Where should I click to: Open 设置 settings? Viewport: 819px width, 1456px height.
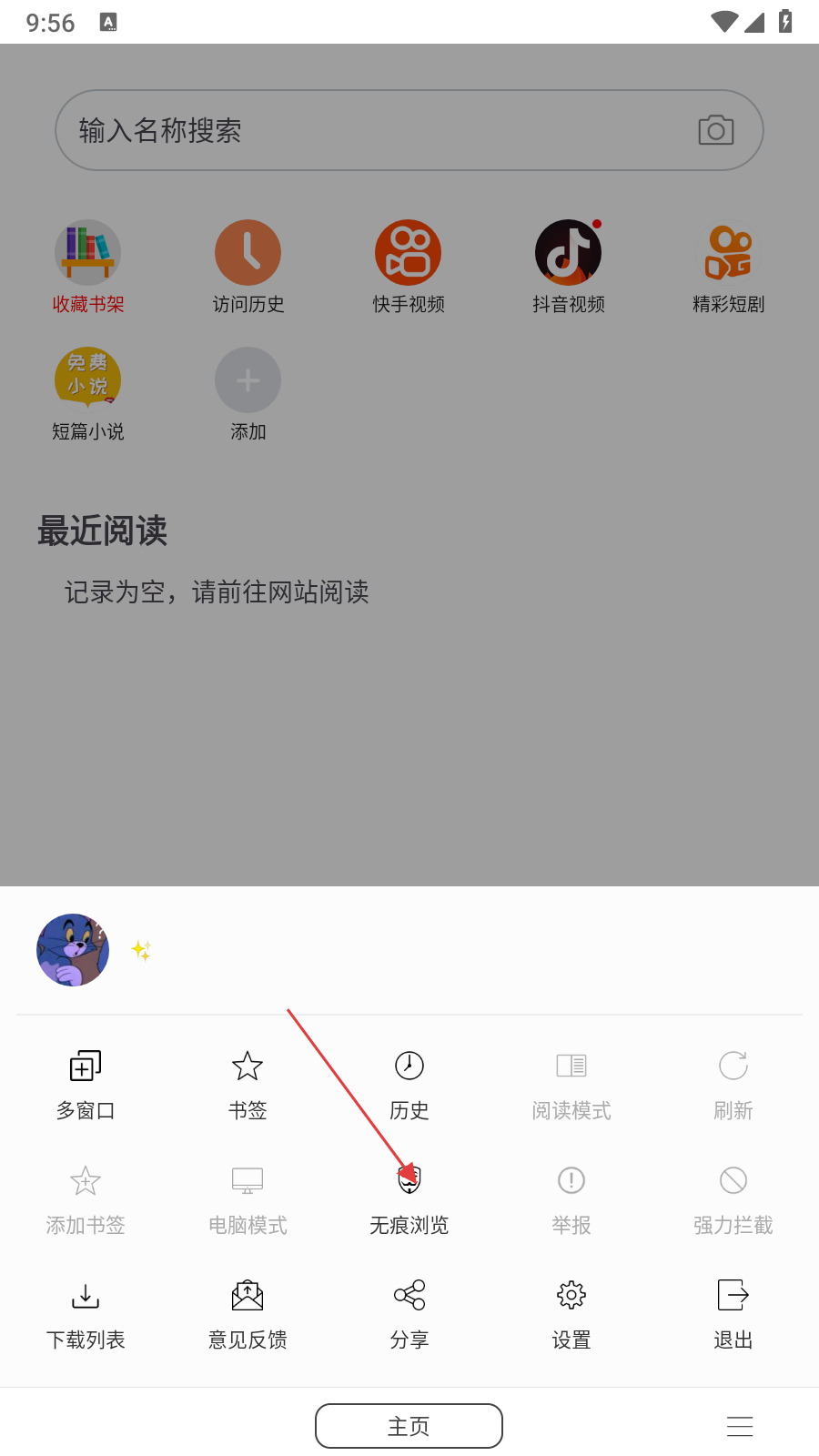tap(571, 1313)
